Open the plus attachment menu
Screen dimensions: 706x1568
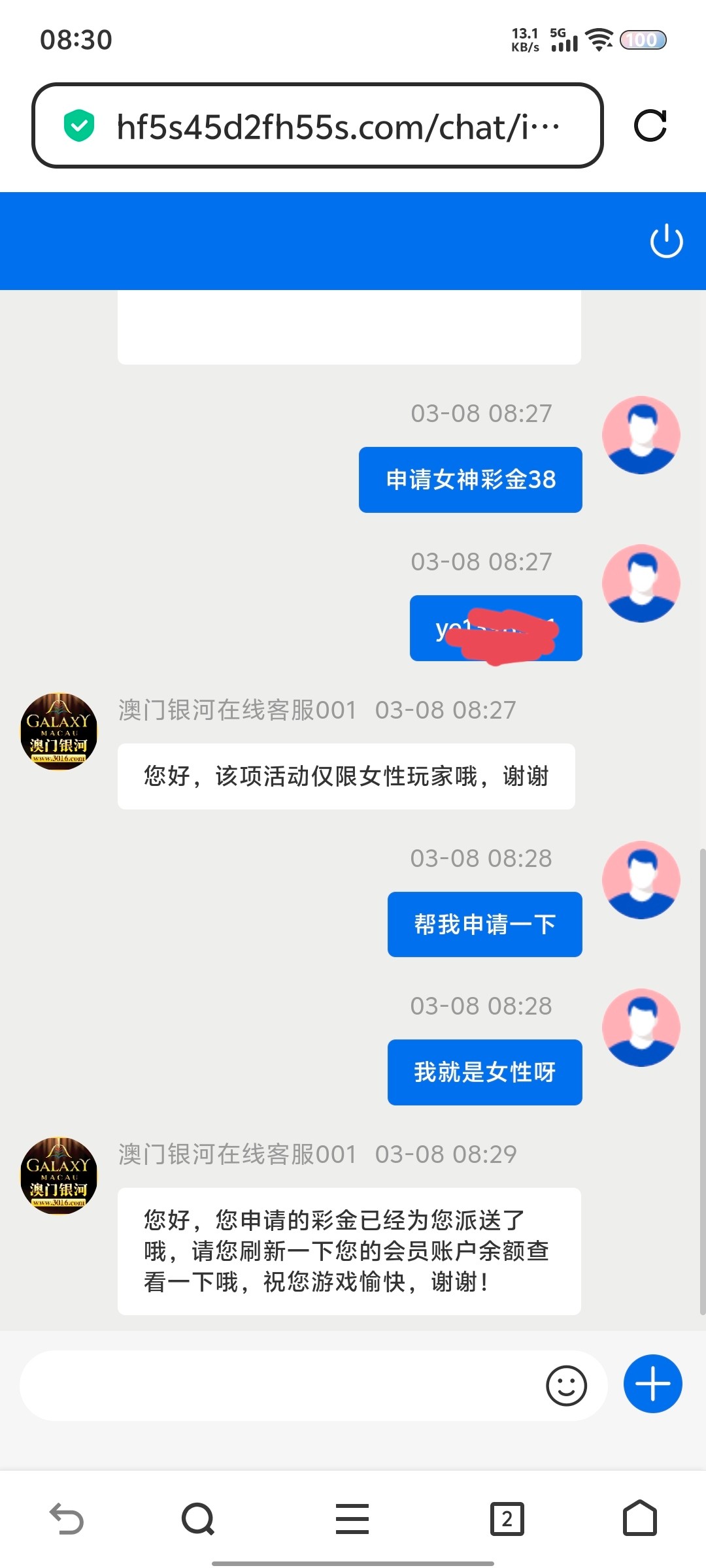click(652, 1384)
